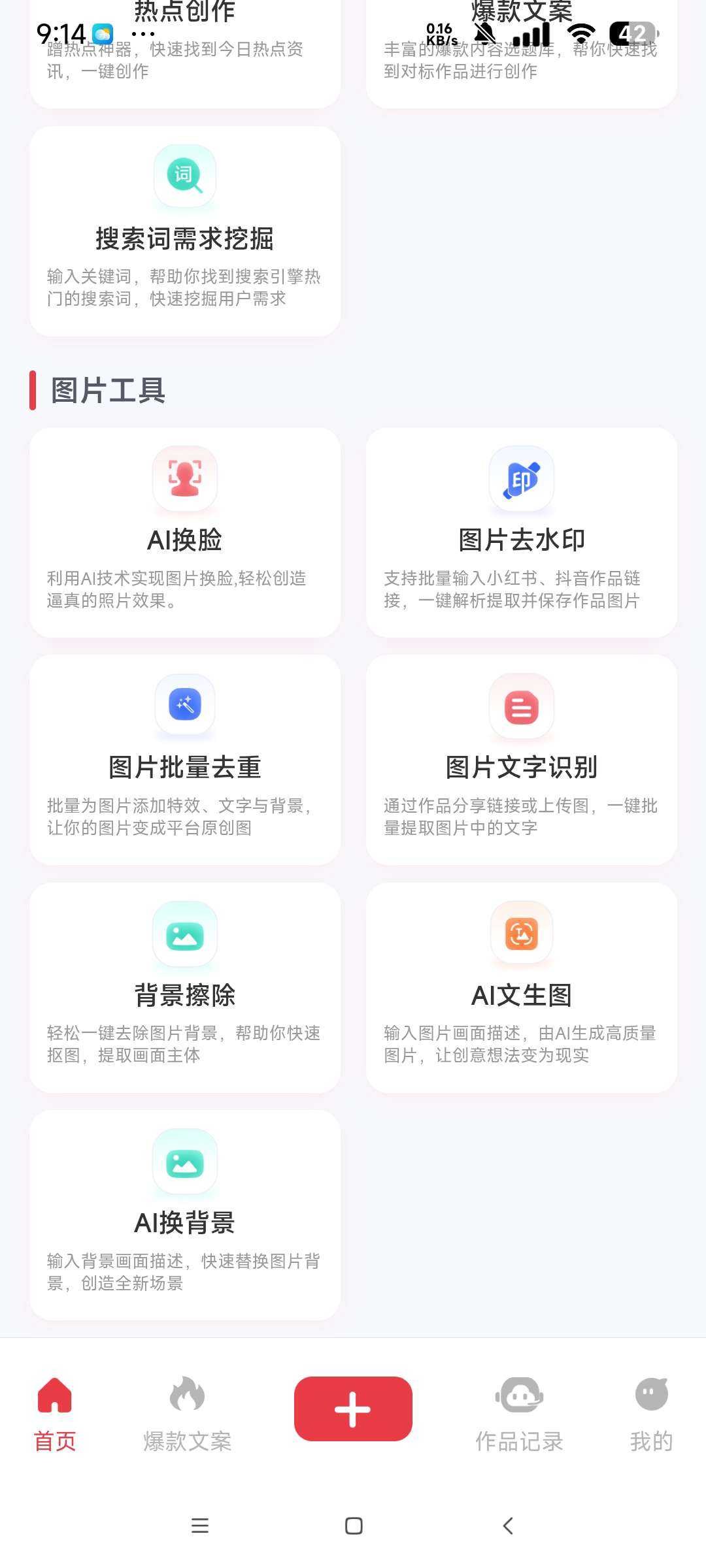The height and width of the screenshot is (1568, 706).
Task: Launch the 背景擦除 background eraser
Action: [x=185, y=987]
